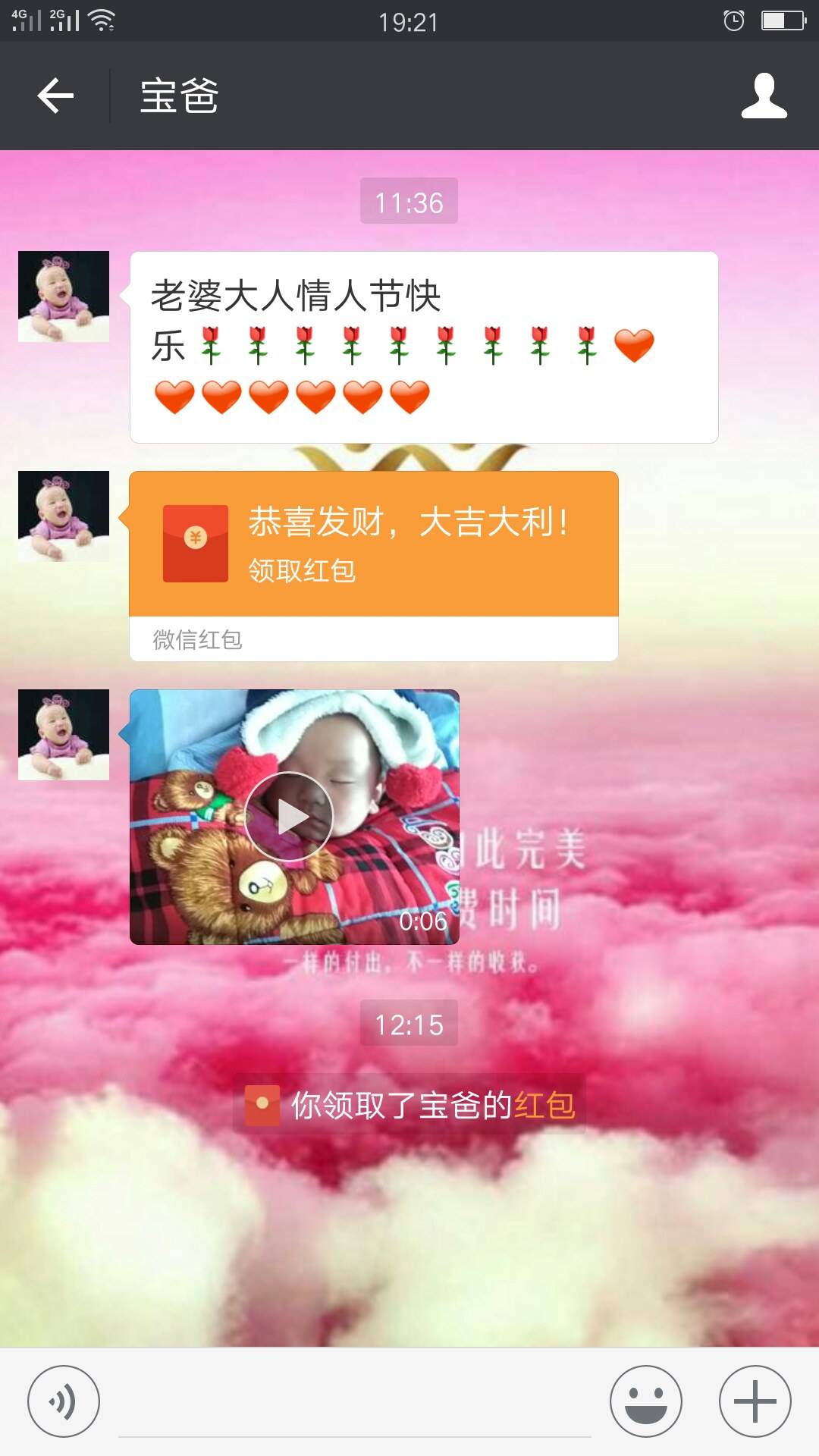The width and height of the screenshot is (819, 1456).
Task: Open the emoji sticker panel
Action: tap(645, 1401)
